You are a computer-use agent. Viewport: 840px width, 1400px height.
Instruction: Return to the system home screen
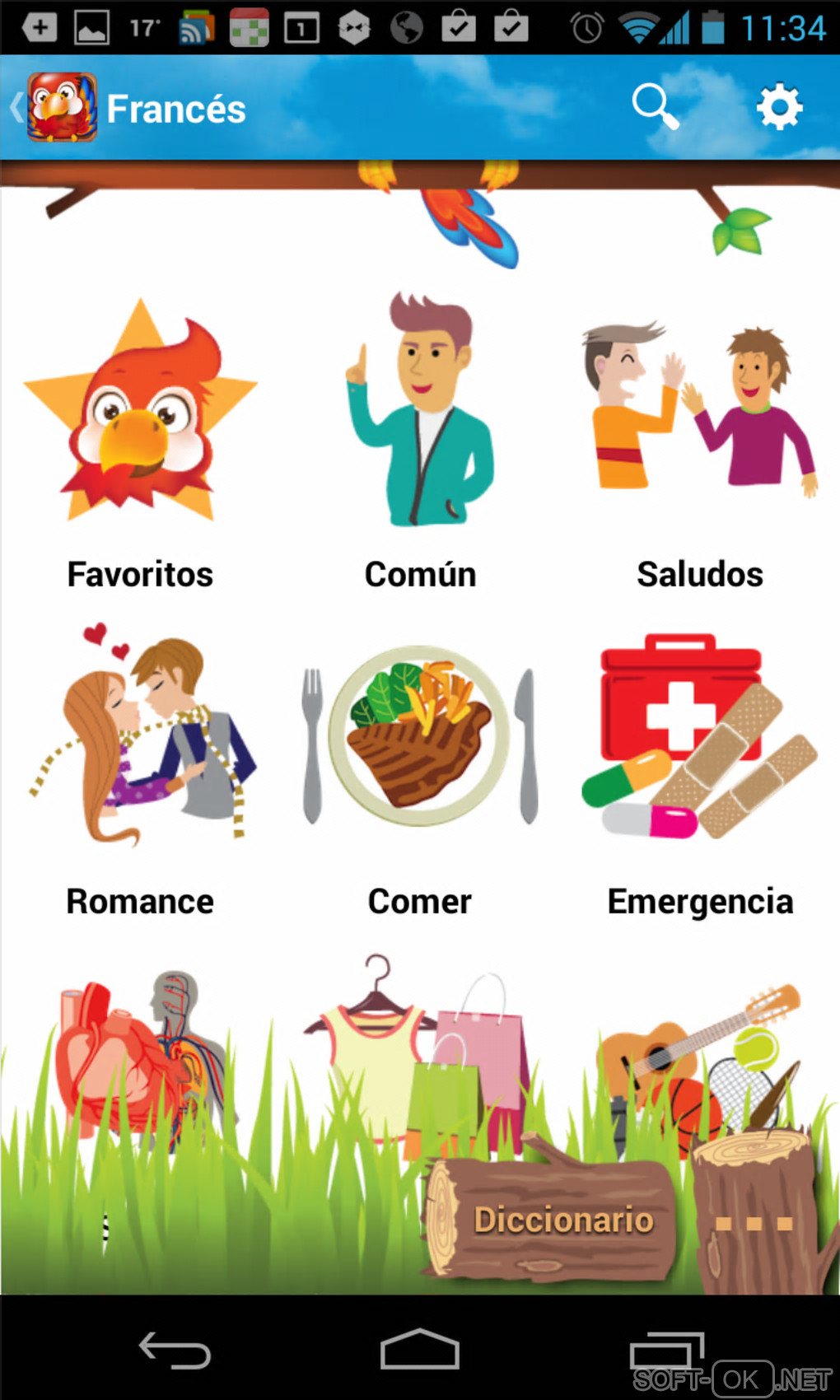[419, 1351]
